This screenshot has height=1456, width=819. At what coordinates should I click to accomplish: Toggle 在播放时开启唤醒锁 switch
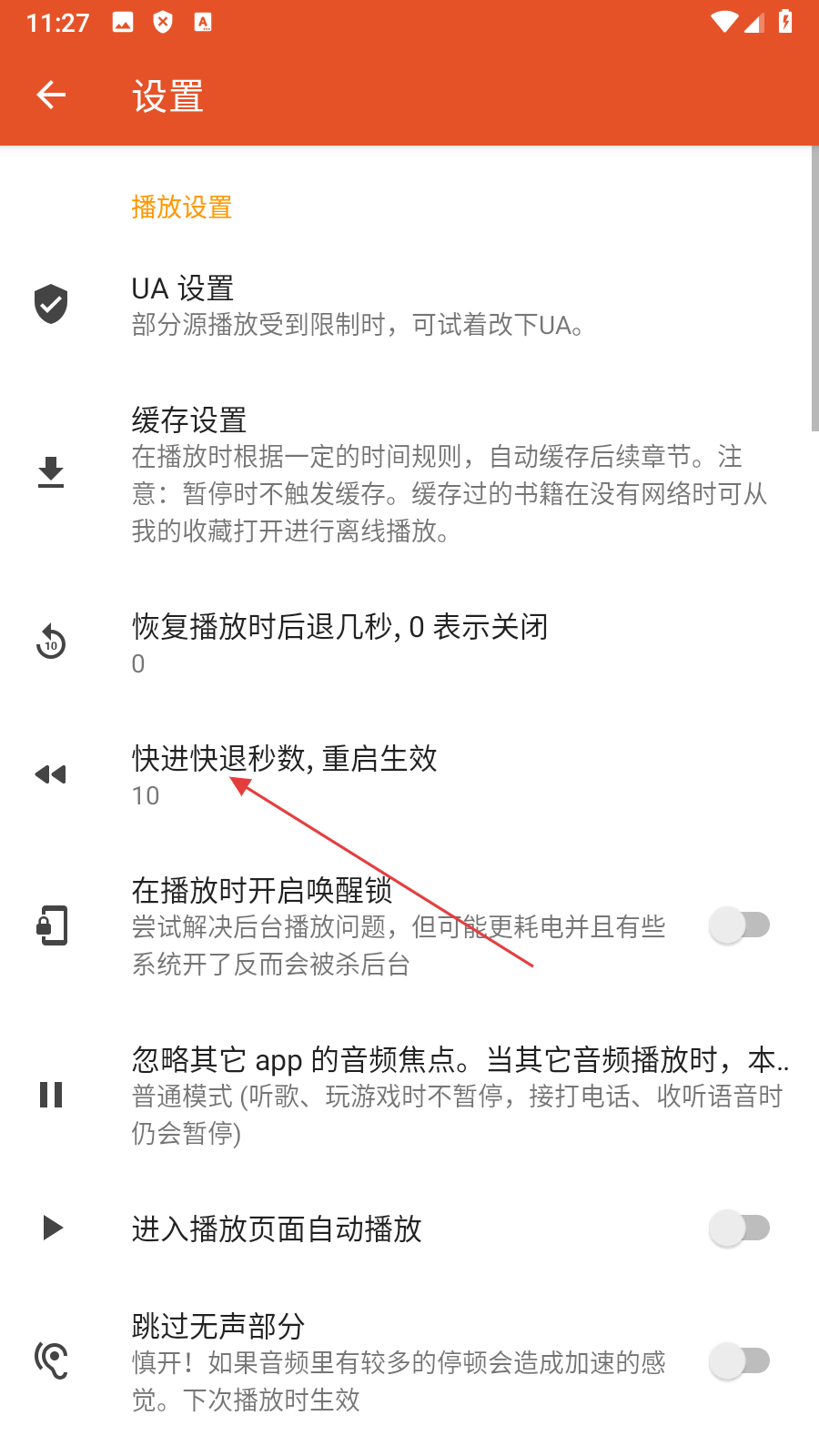point(740,925)
